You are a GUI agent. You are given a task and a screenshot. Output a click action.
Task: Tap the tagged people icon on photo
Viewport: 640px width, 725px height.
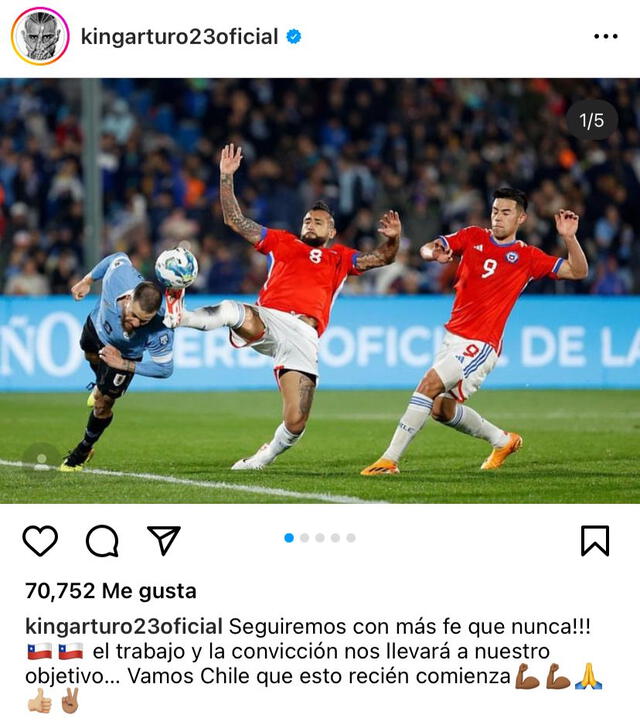point(41,462)
